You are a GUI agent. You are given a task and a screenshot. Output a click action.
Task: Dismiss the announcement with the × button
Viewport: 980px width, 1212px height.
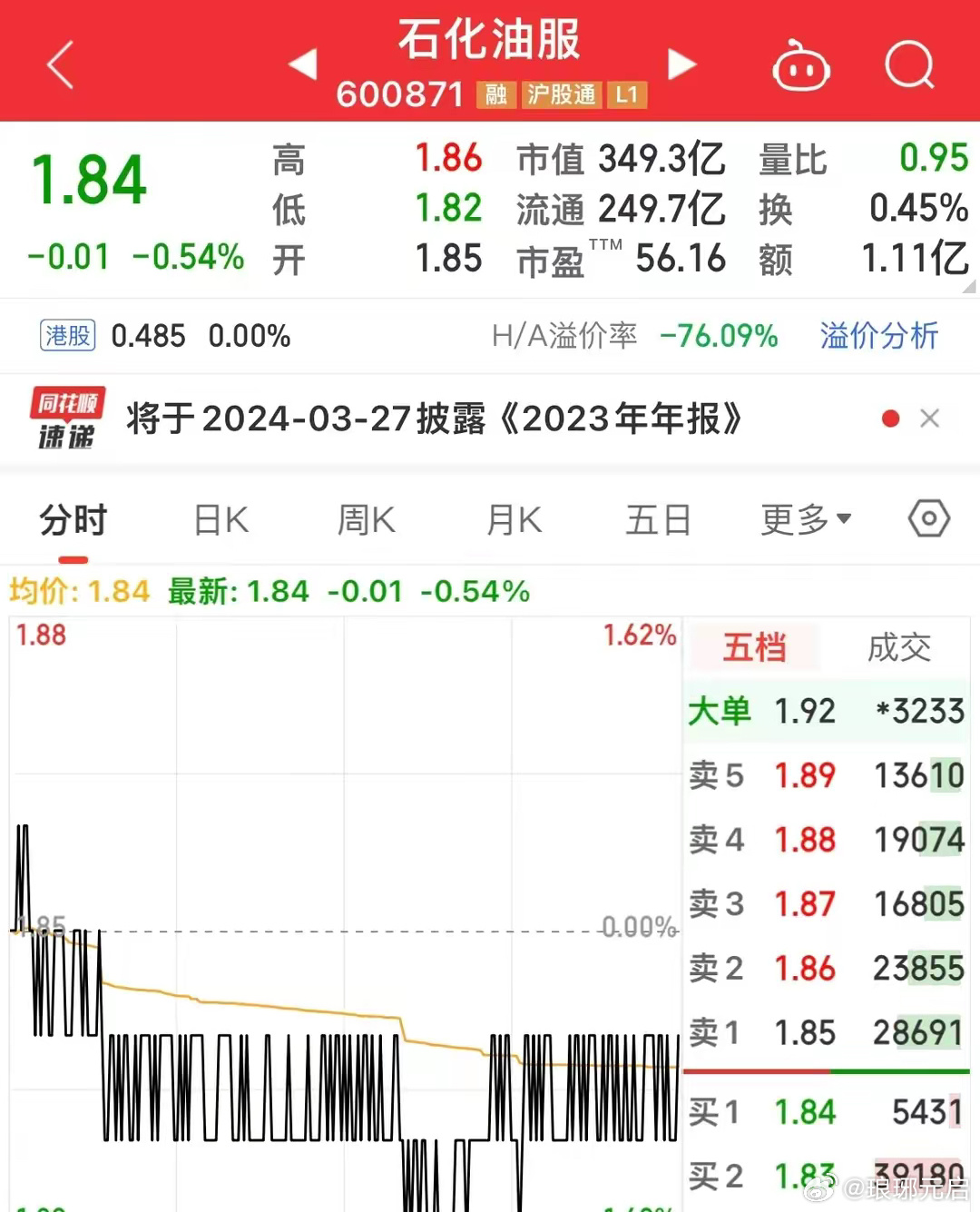(x=930, y=419)
